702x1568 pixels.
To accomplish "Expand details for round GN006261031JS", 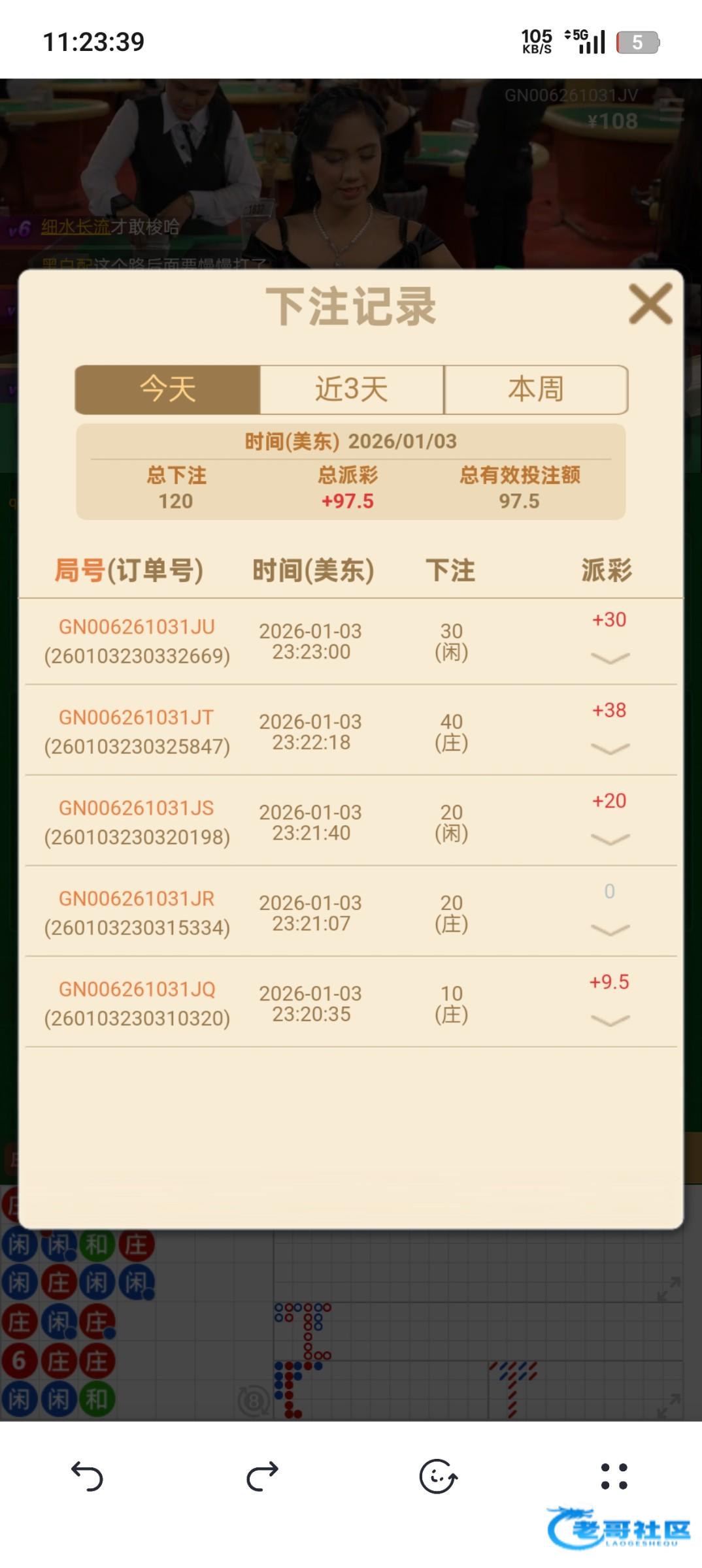I will (610, 838).
